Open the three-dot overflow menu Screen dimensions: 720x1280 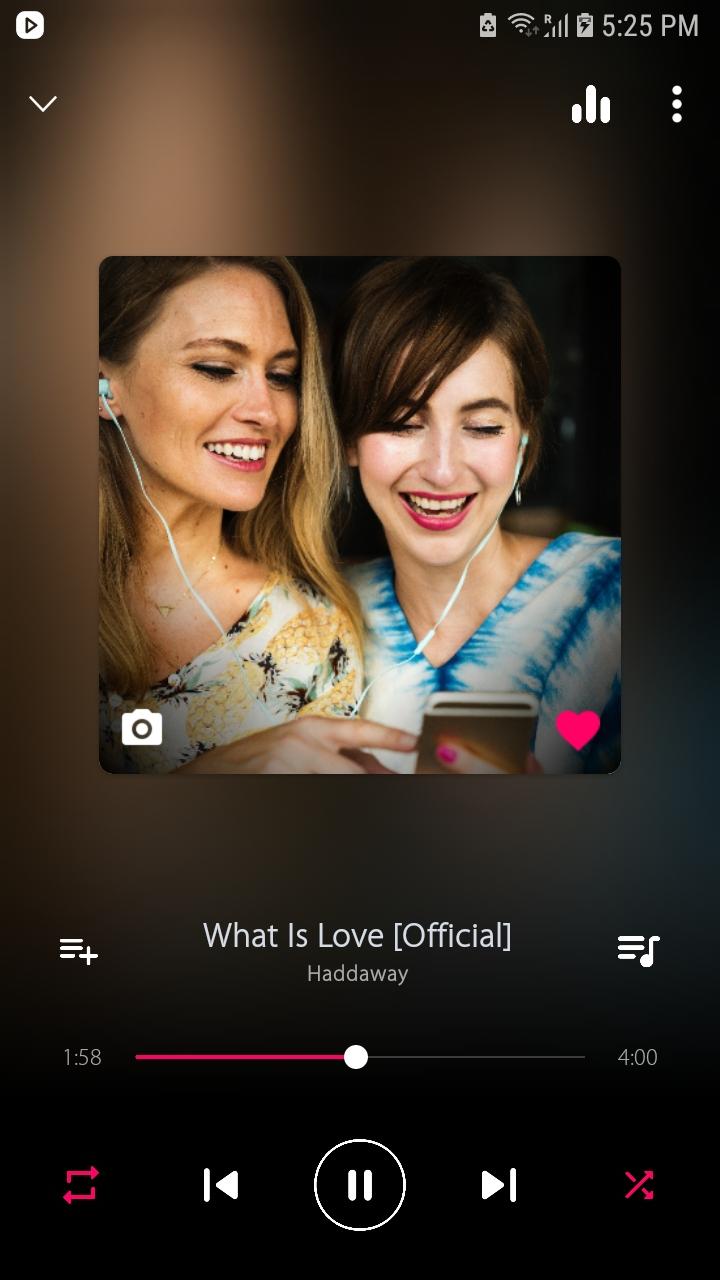pos(677,104)
